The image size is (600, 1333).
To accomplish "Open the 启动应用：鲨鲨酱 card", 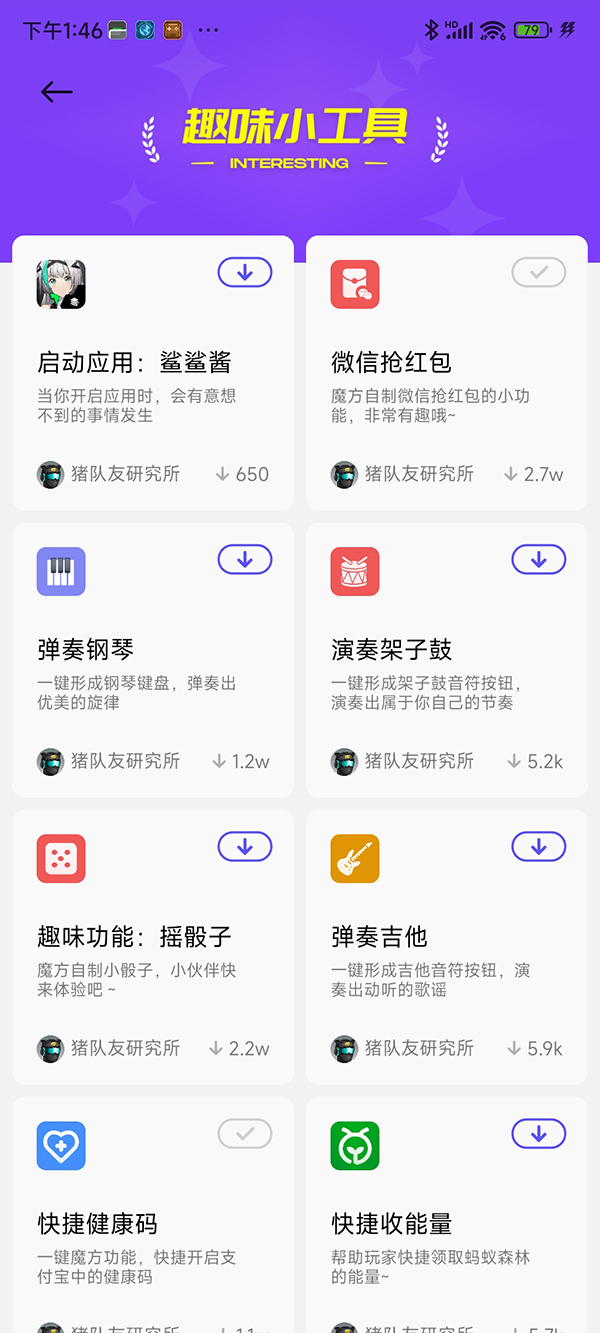I will (x=152, y=372).
